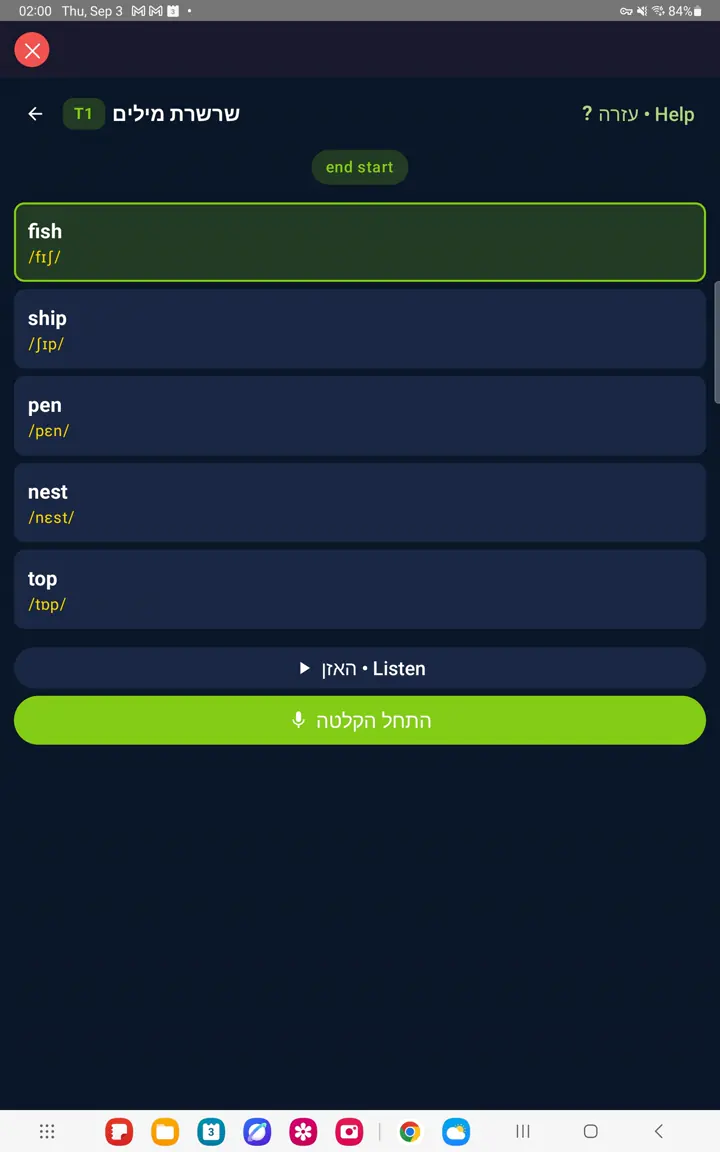720x1152 pixels.
Task: Pick the nest word row
Action: [x=359, y=503]
